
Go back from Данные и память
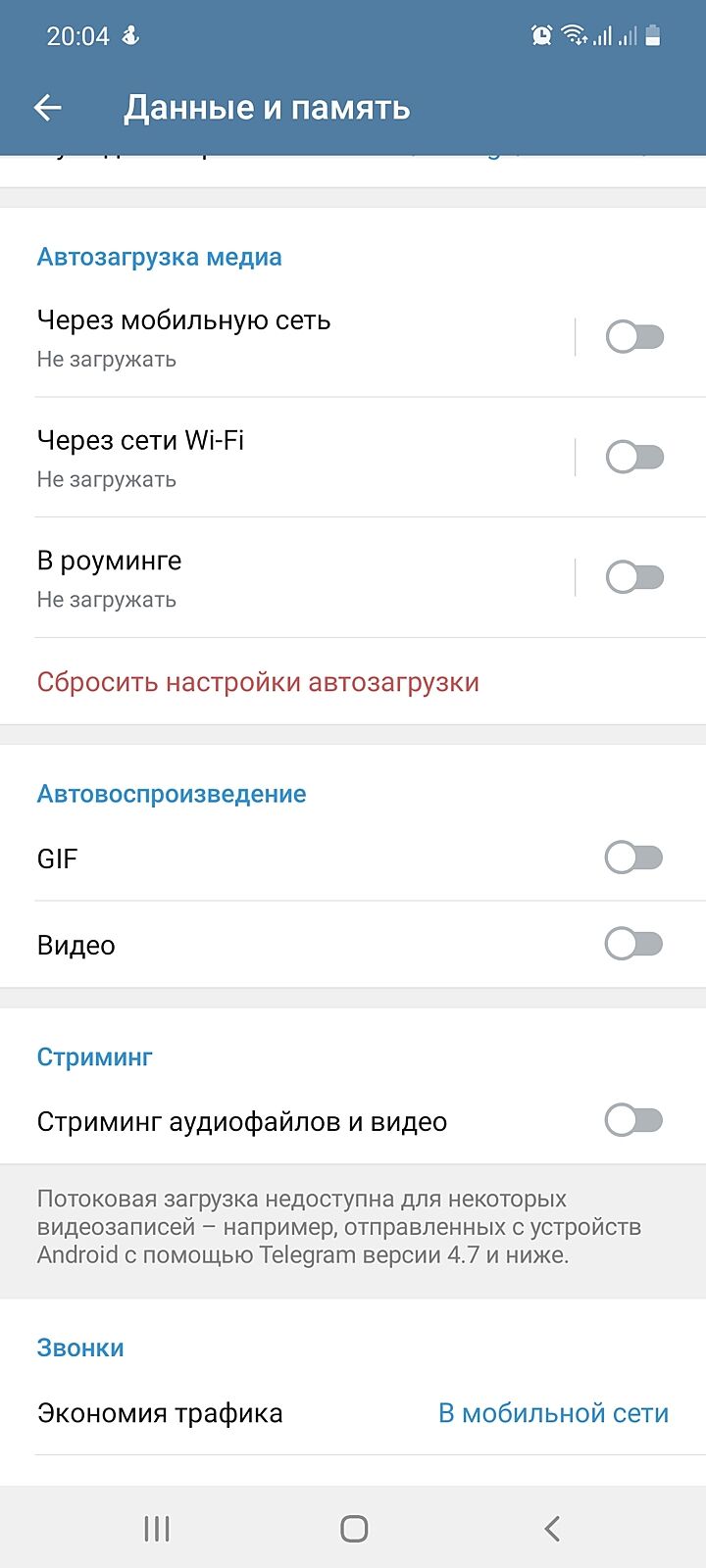point(47,108)
